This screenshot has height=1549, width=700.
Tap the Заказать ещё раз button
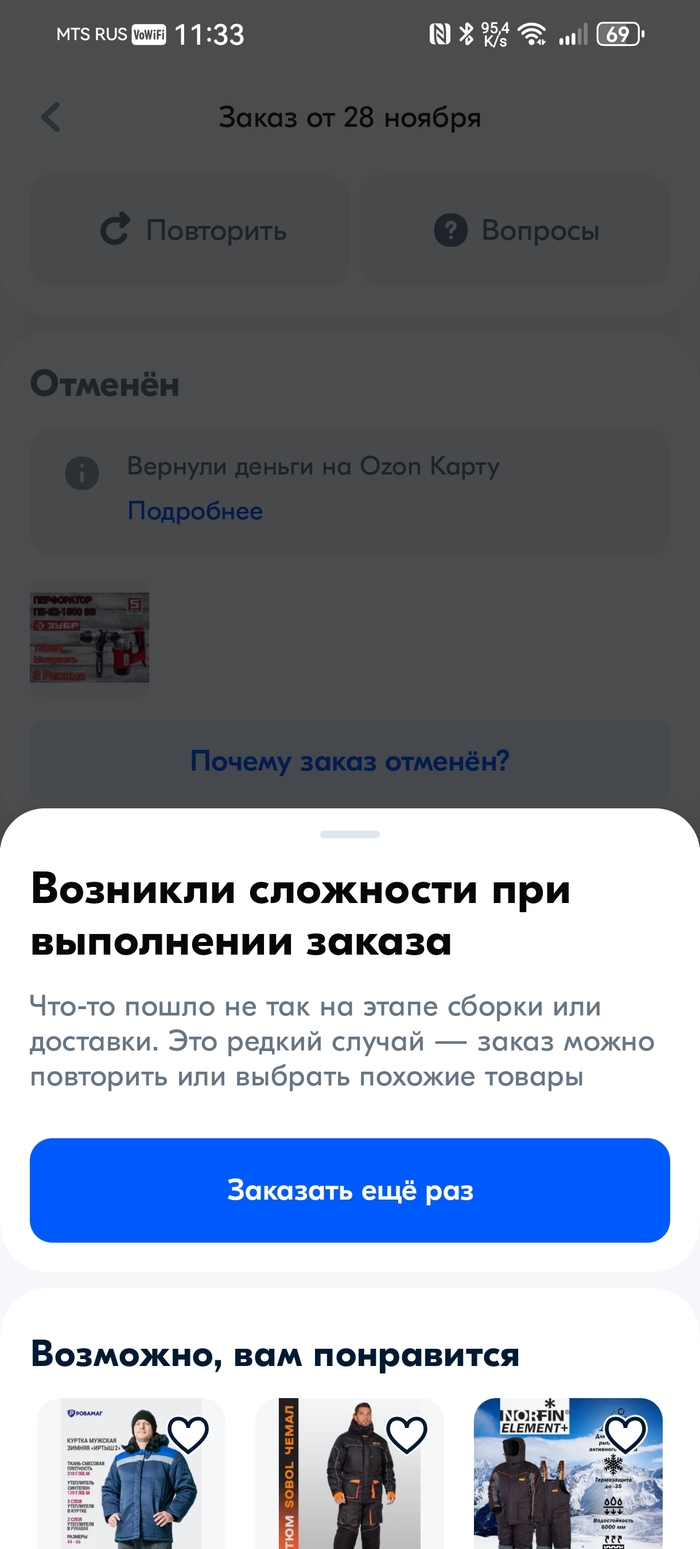click(x=350, y=1190)
